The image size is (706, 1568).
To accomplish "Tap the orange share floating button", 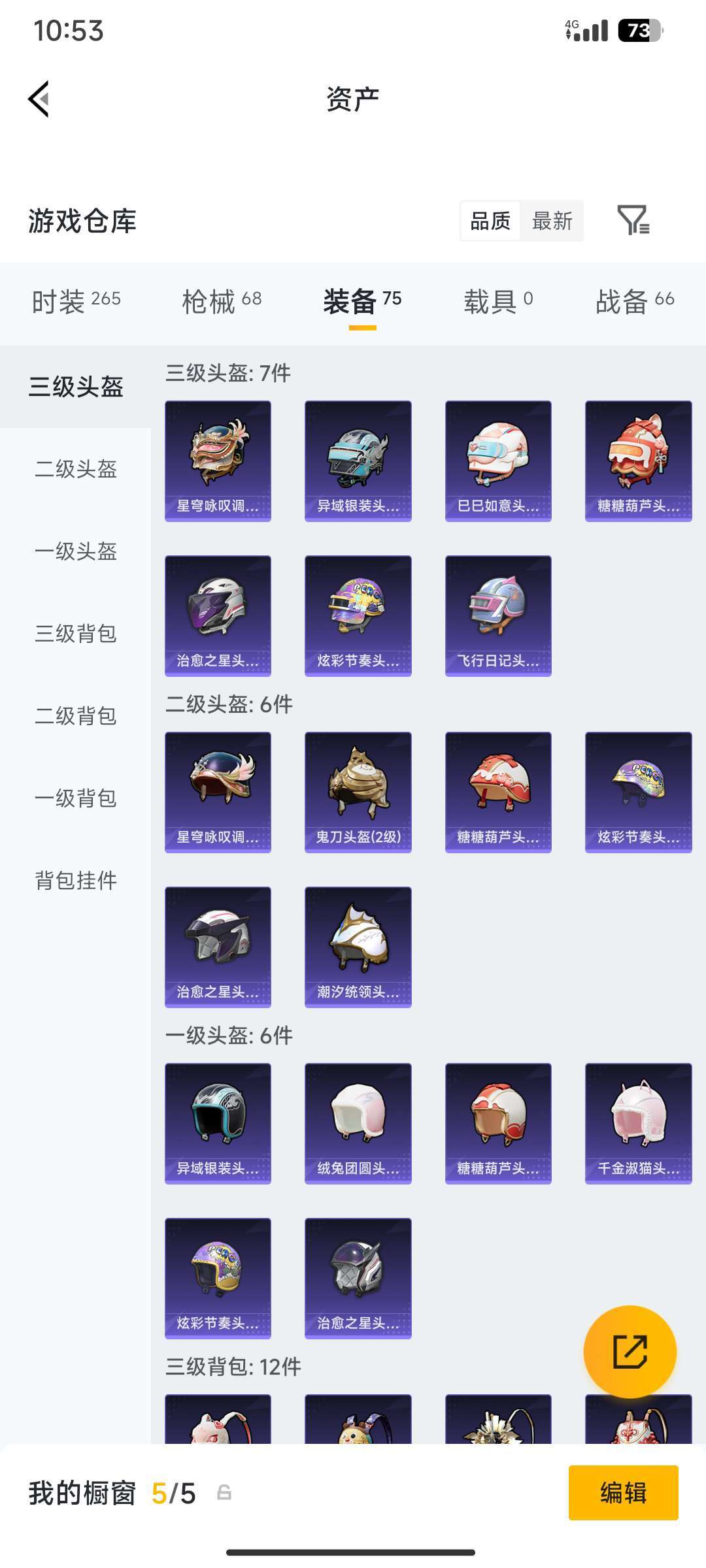I will pyautogui.click(x=630, y=1352).
